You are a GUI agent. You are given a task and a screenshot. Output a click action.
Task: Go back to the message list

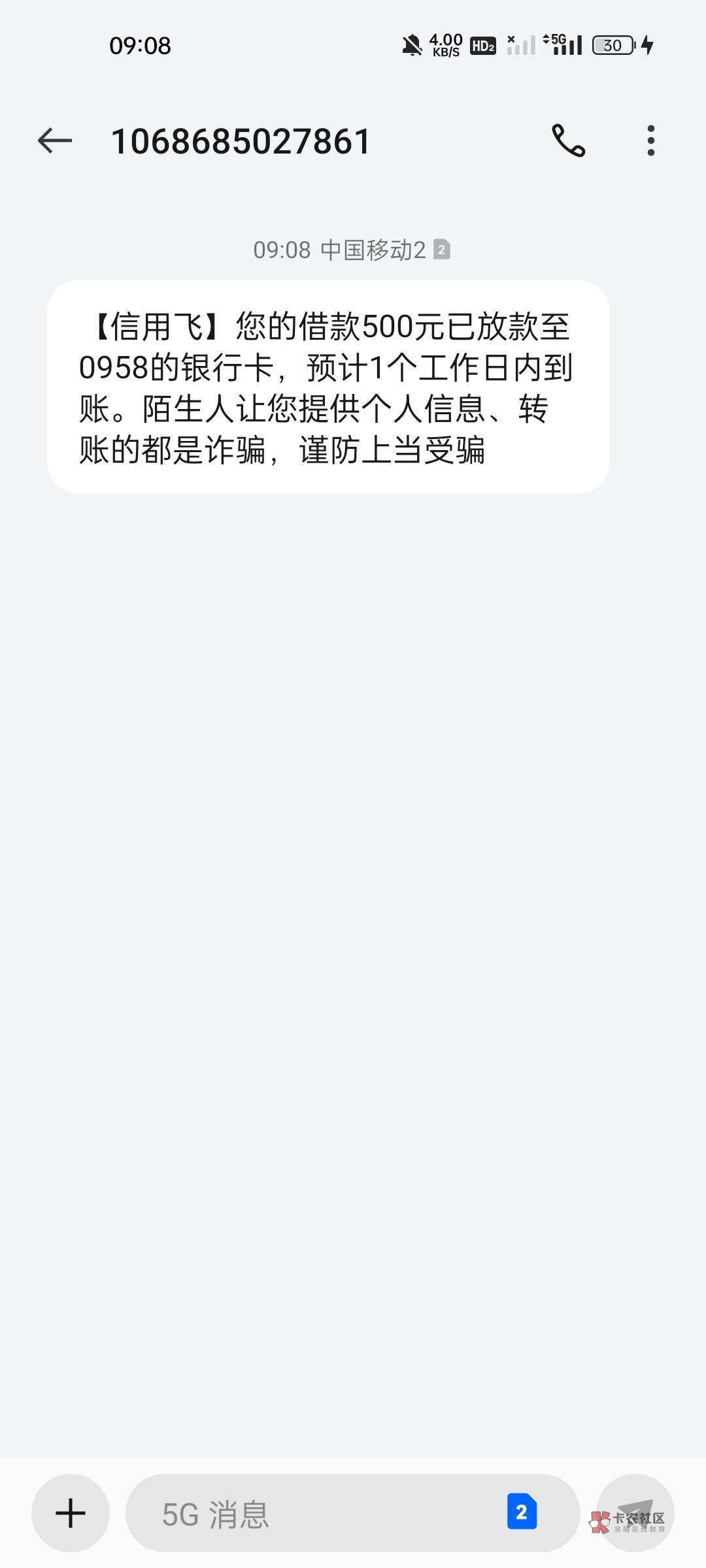click(55, 140)
